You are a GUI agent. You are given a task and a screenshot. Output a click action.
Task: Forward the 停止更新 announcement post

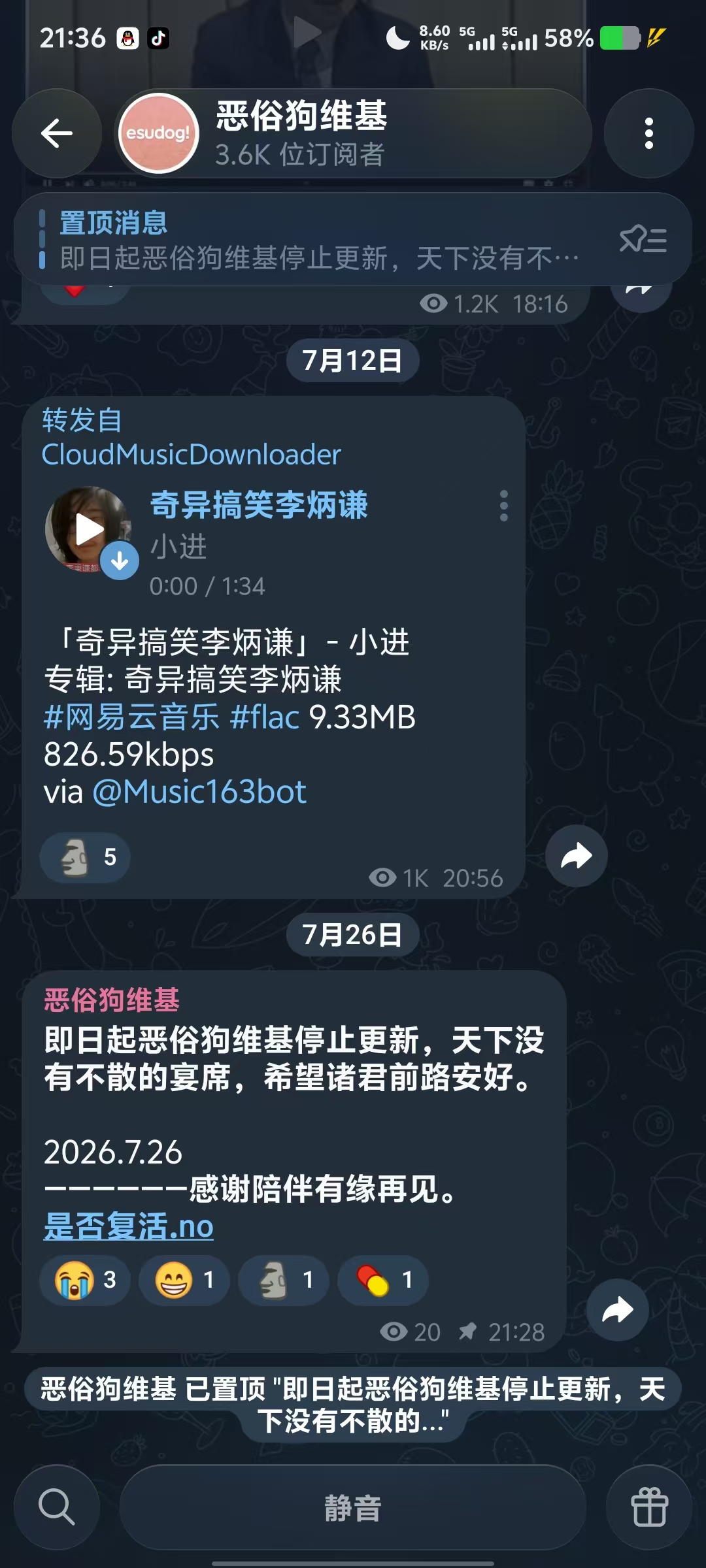618,1309
